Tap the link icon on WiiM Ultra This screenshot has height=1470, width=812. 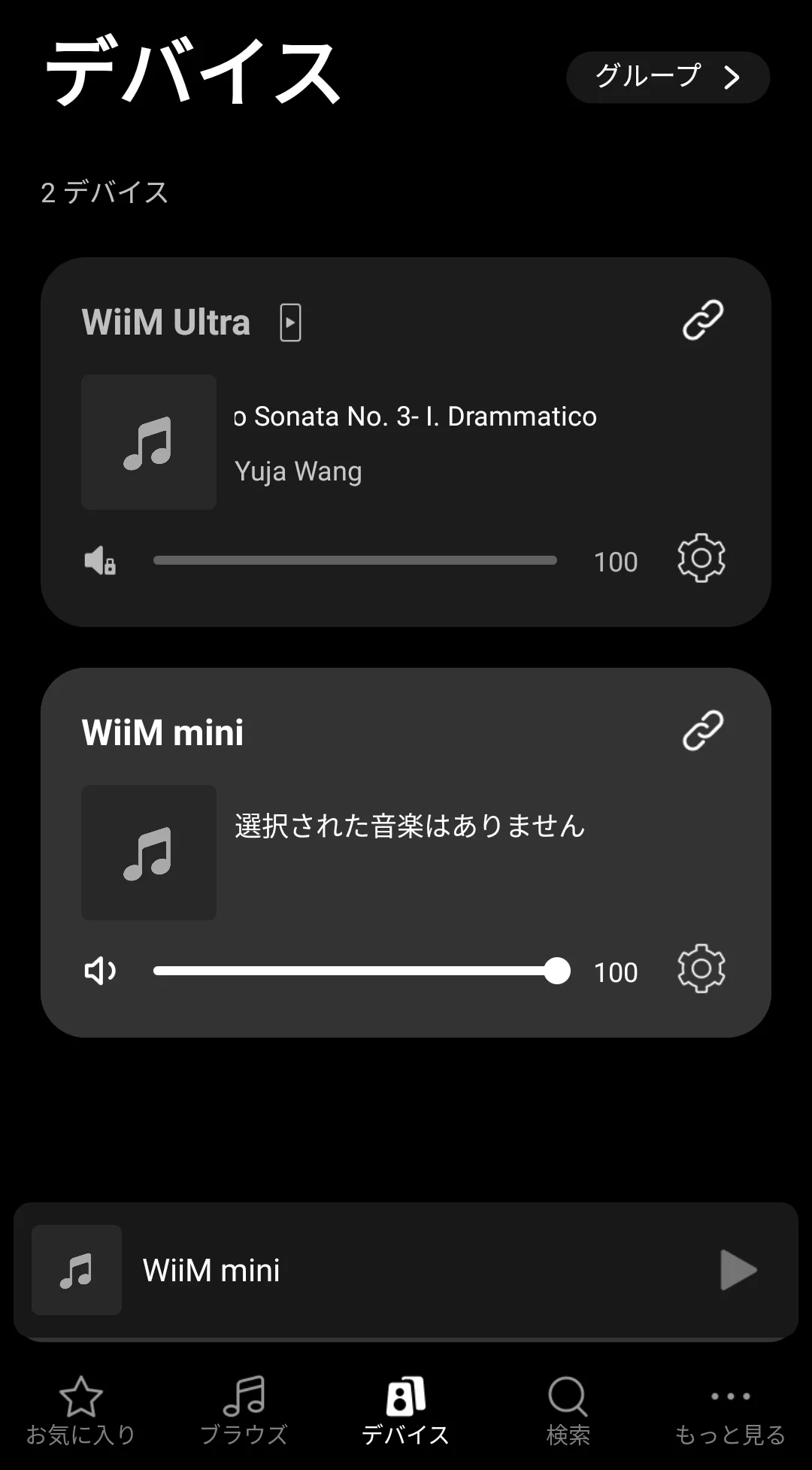point(703,320)
